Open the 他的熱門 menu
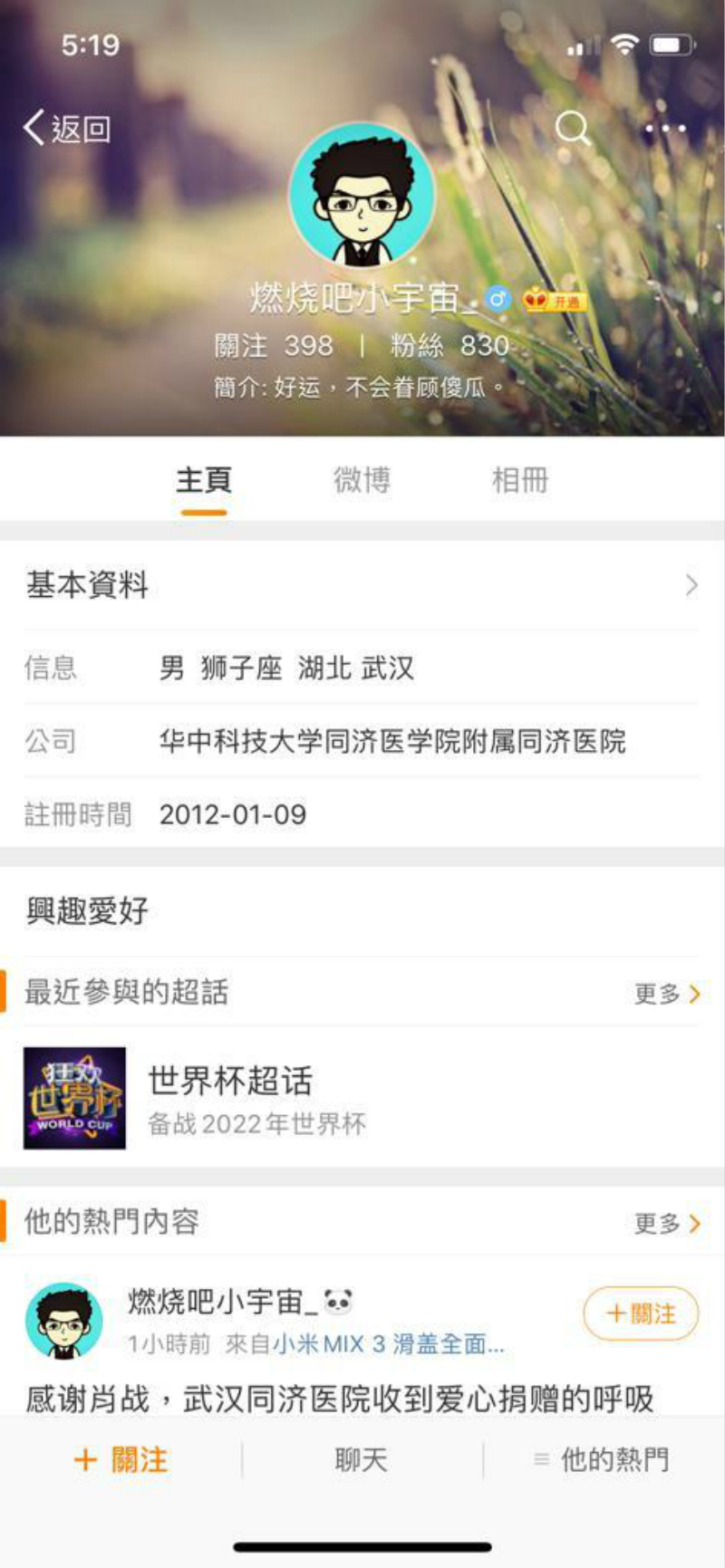 tap(603, 1460)
